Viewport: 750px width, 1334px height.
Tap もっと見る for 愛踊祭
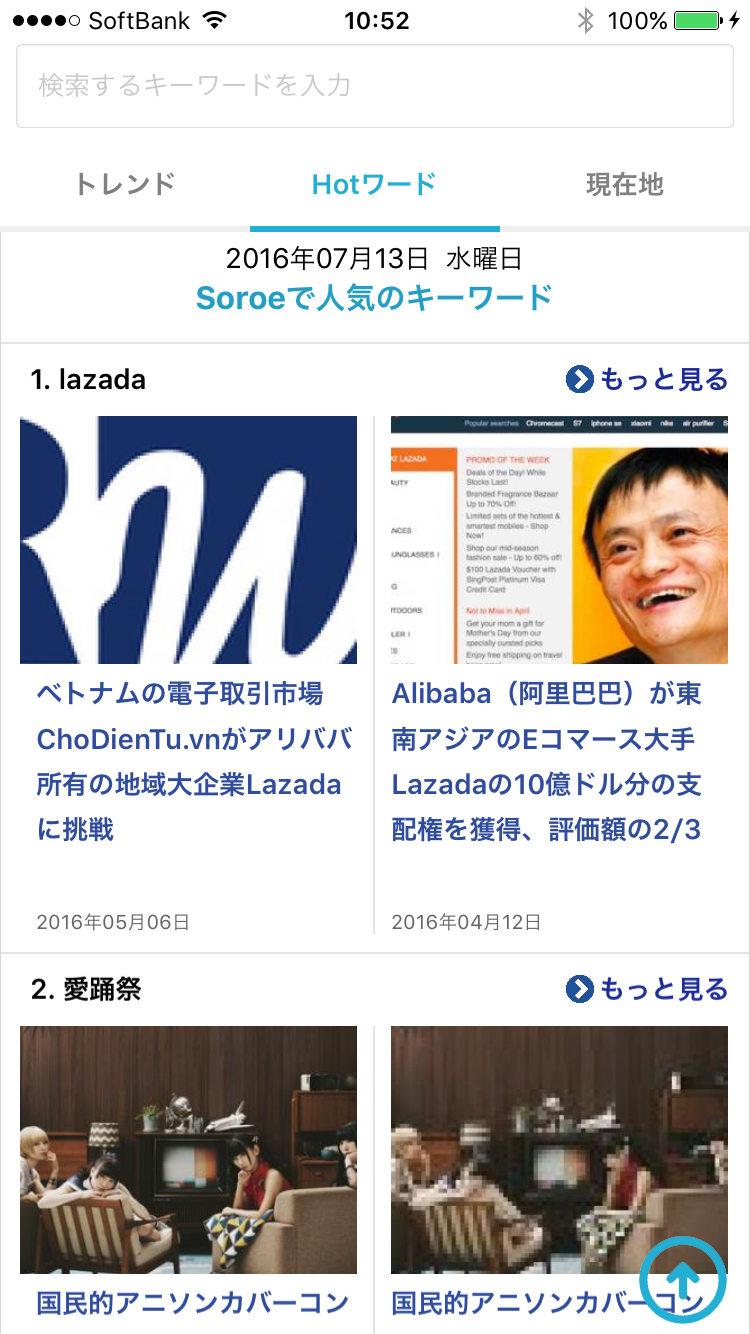click(x=647, y=990)
